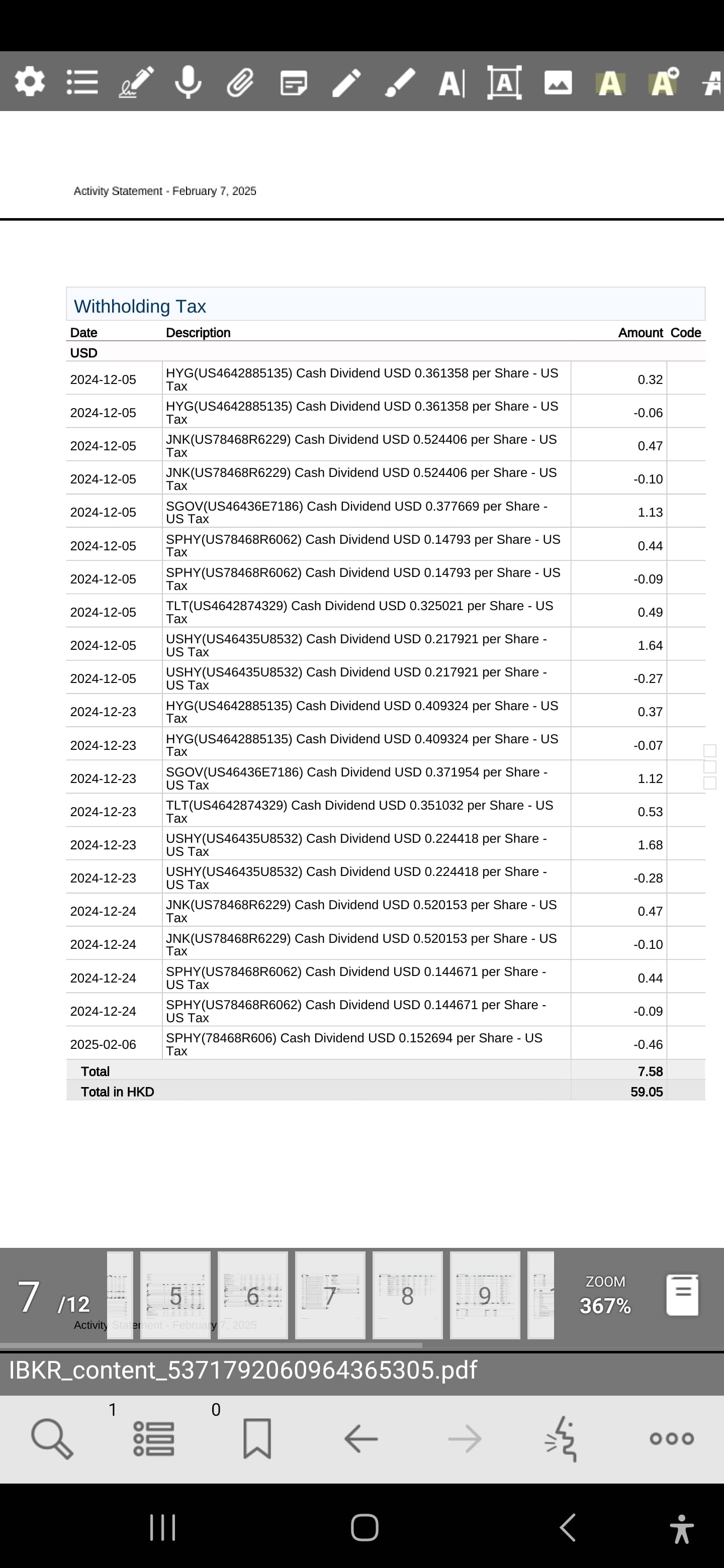The image size is (724, 1568).
Task: Jump to page 9 thumbnail
Action: [485, 1295]
